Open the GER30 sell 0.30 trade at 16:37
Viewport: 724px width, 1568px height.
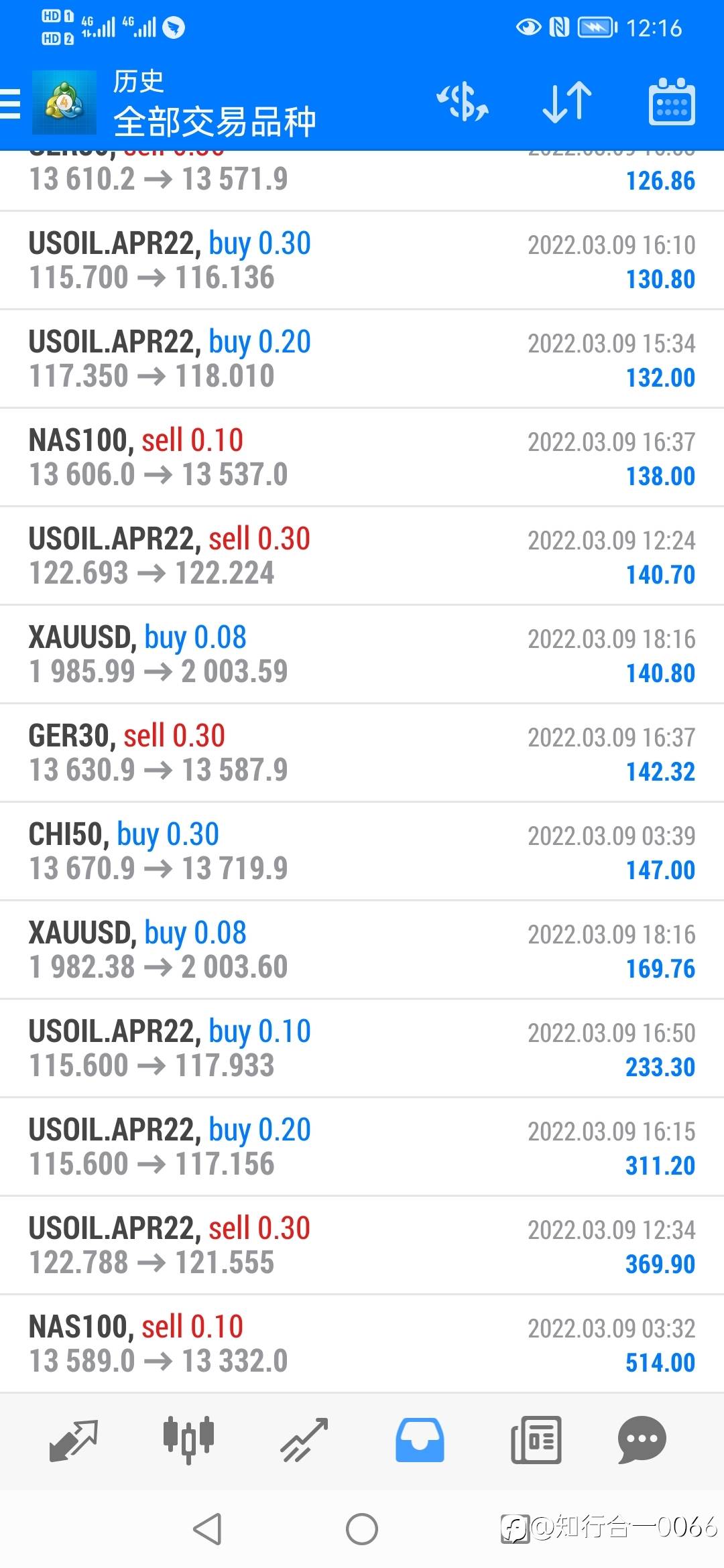362,753
